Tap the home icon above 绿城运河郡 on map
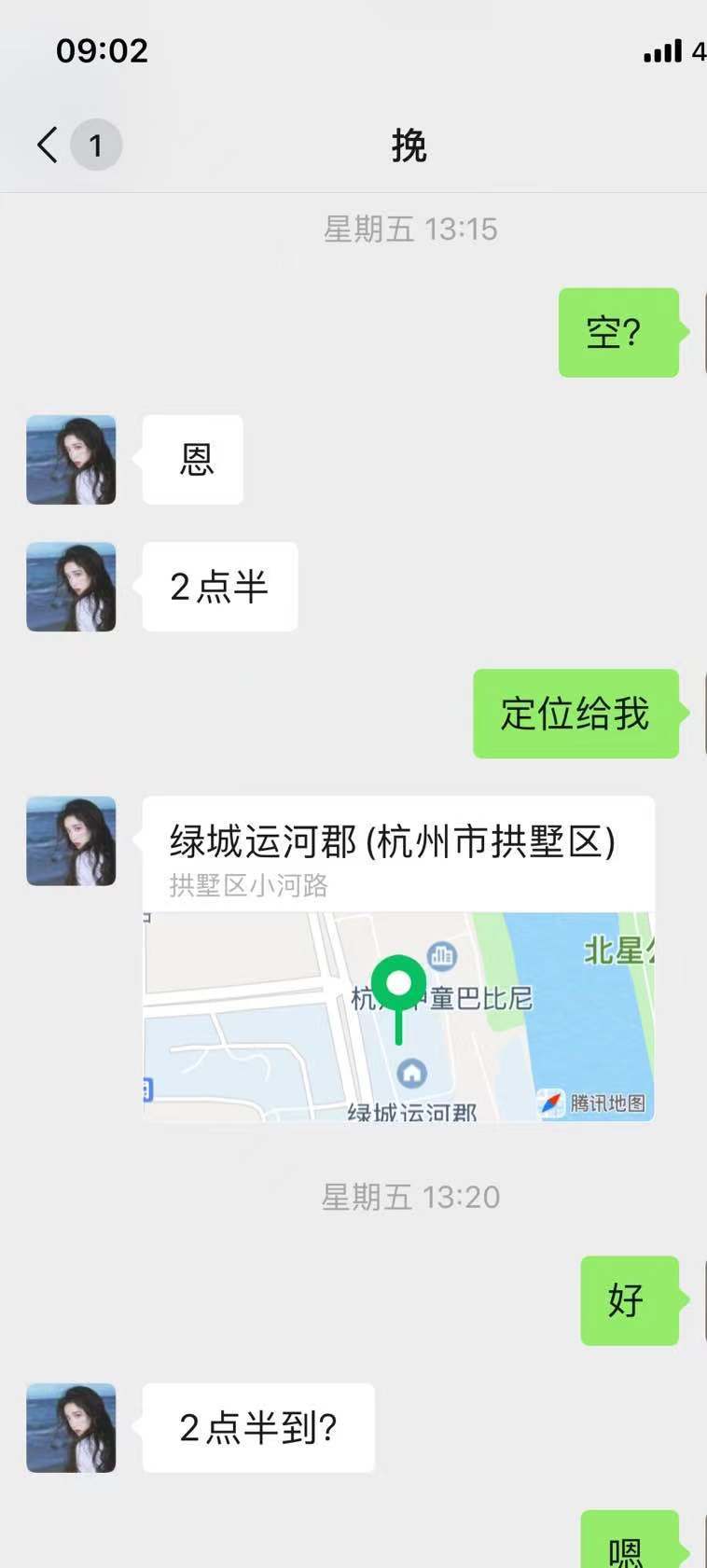707x1568 pixels. click(410, 1074)
